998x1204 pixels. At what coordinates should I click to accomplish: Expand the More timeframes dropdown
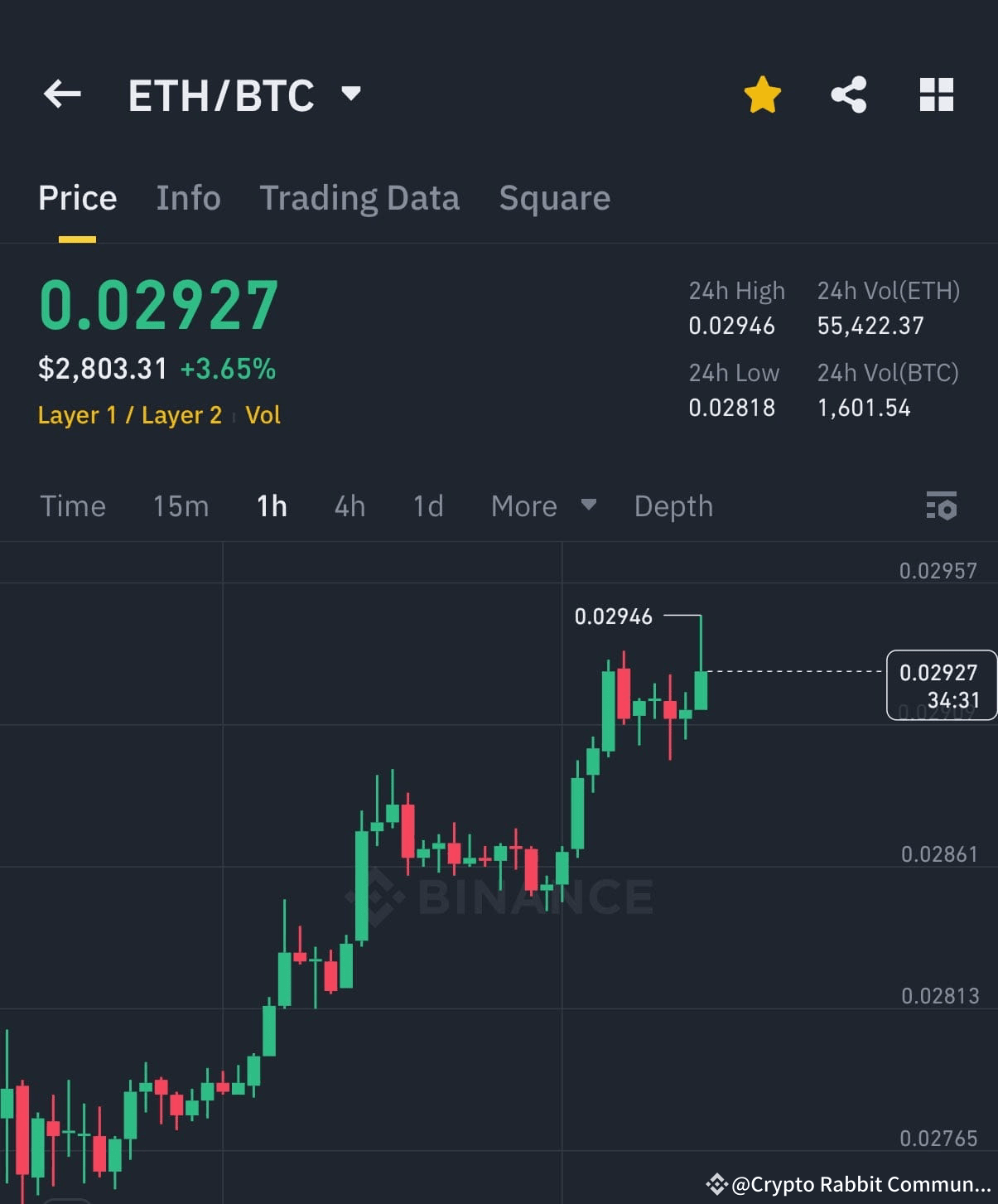(x=542, y=505)
